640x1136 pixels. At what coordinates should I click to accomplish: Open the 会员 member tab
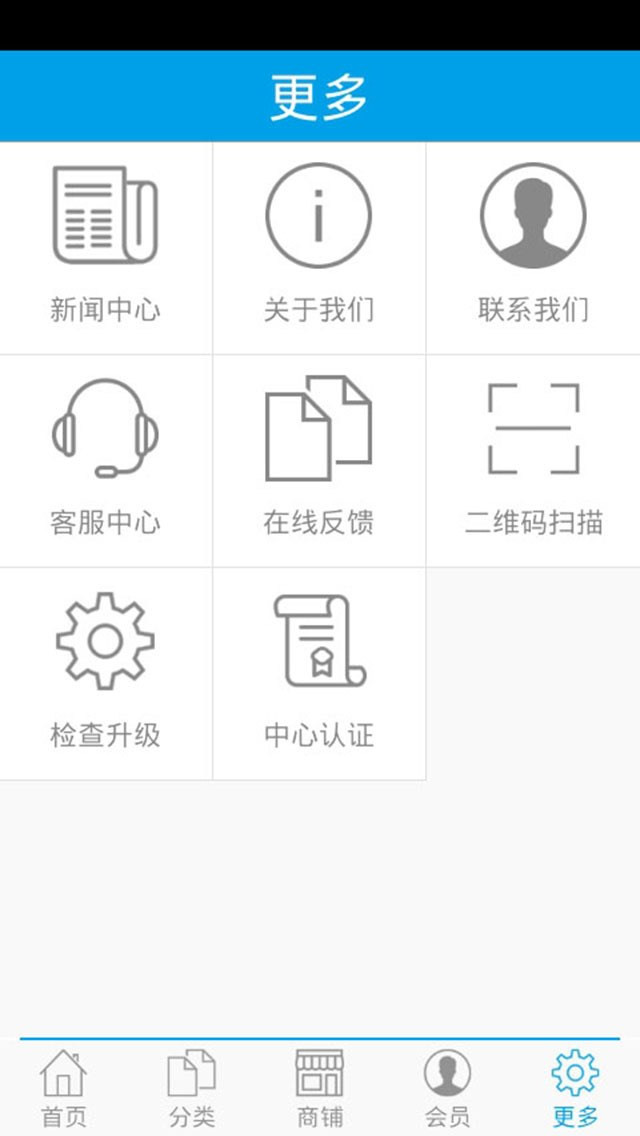(x=447, y=1088)
